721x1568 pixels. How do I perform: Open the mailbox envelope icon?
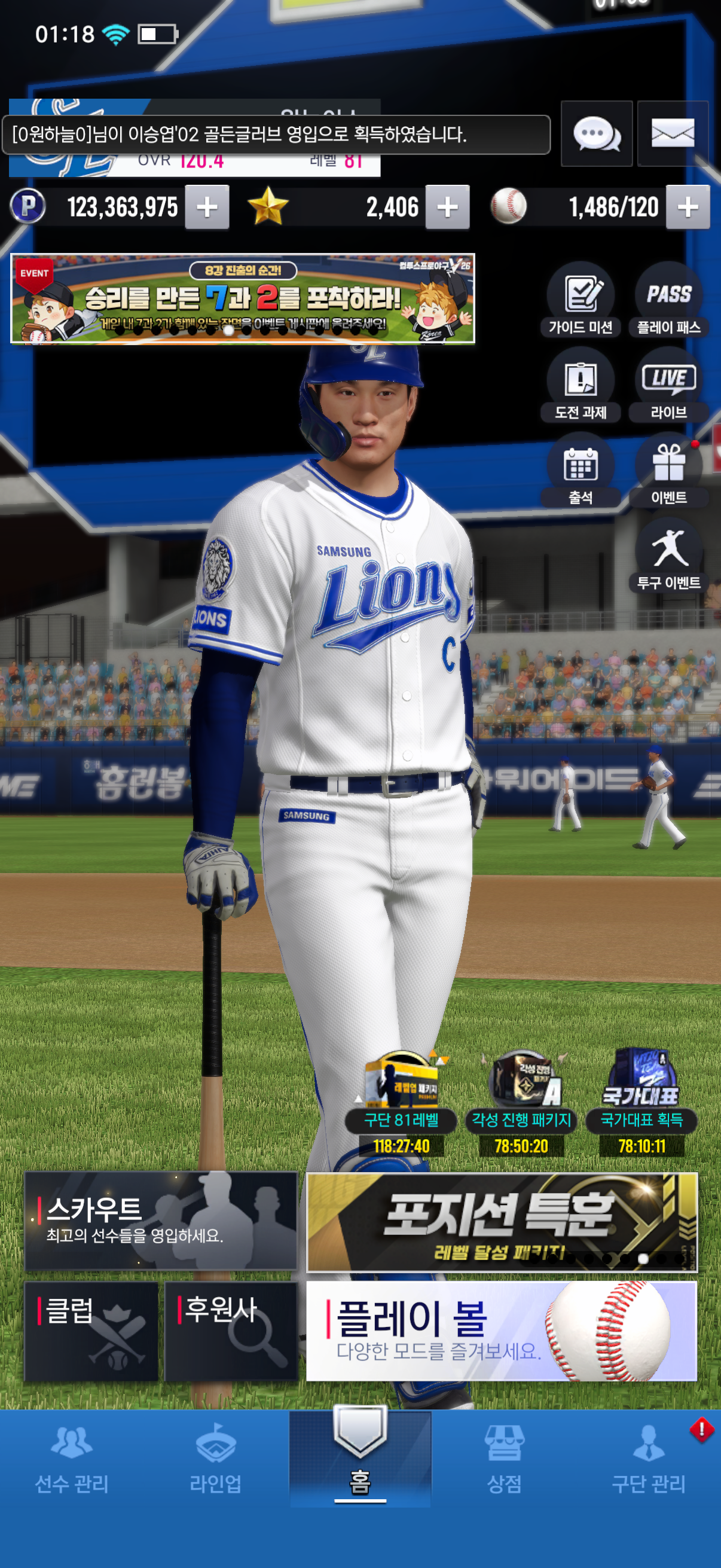click(x=672, y=133)
